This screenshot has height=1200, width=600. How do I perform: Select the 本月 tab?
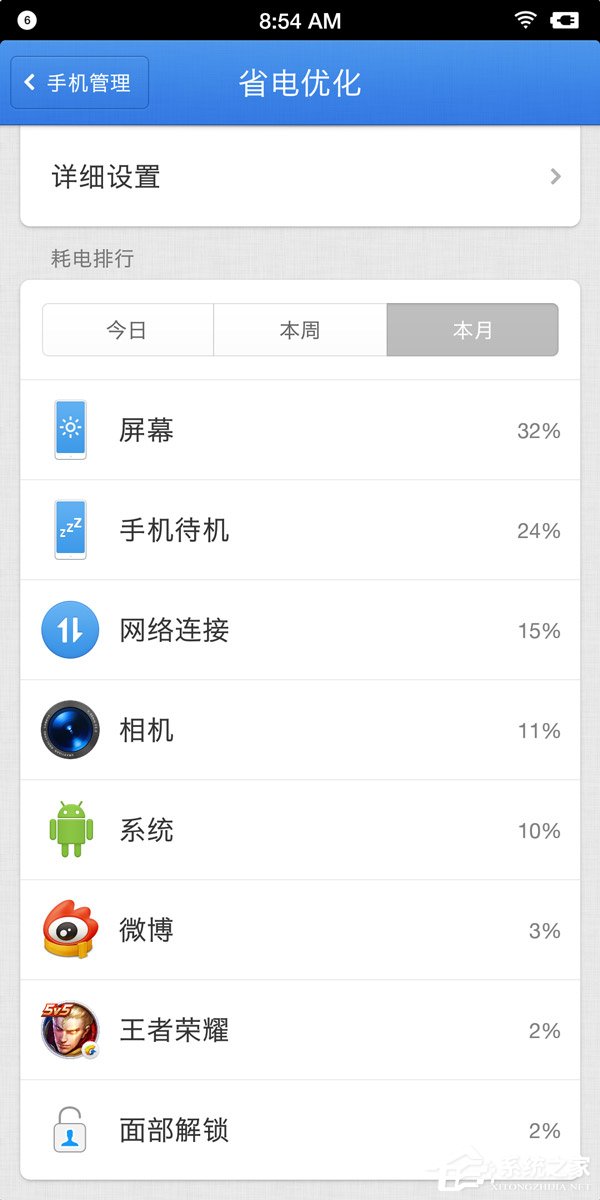472,330
